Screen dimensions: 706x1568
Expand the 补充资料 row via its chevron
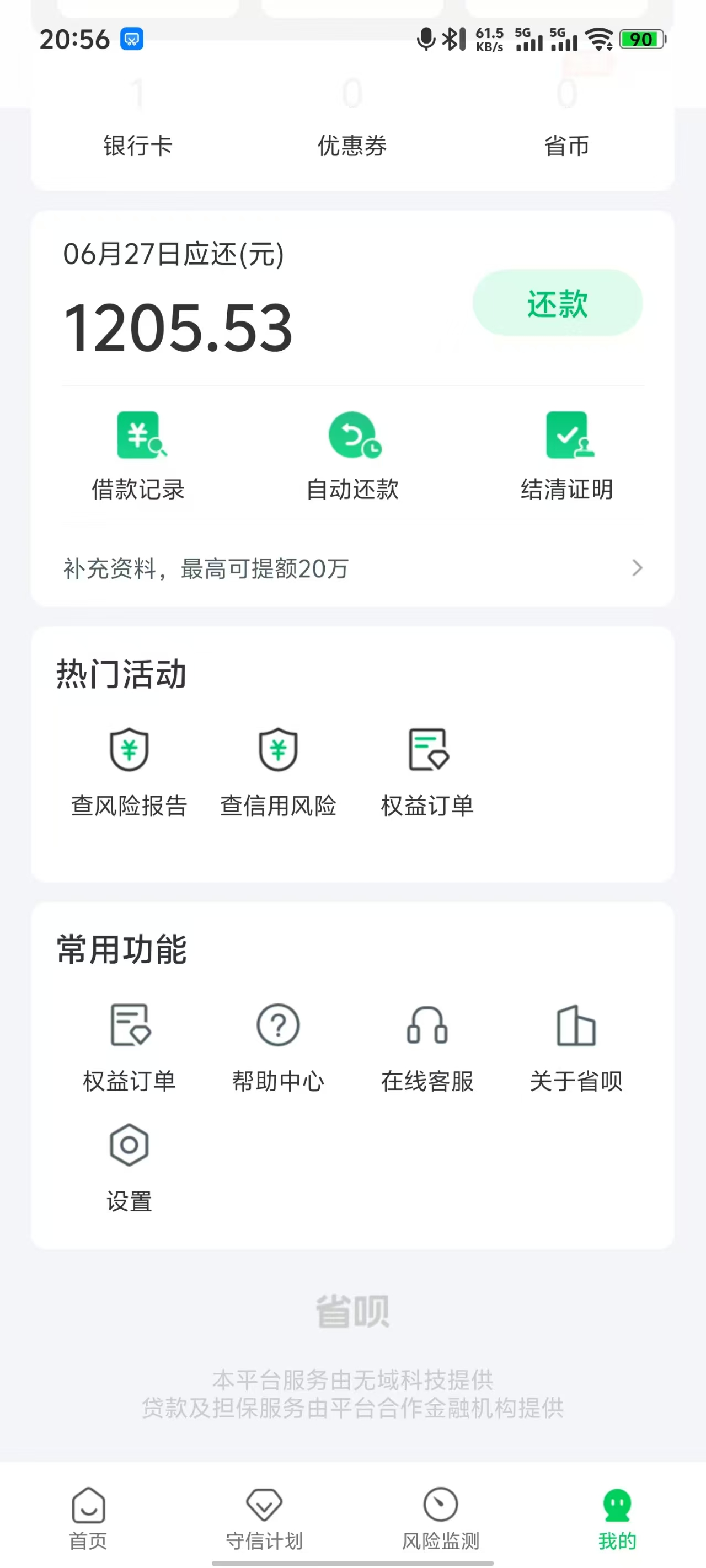point(637,568)
